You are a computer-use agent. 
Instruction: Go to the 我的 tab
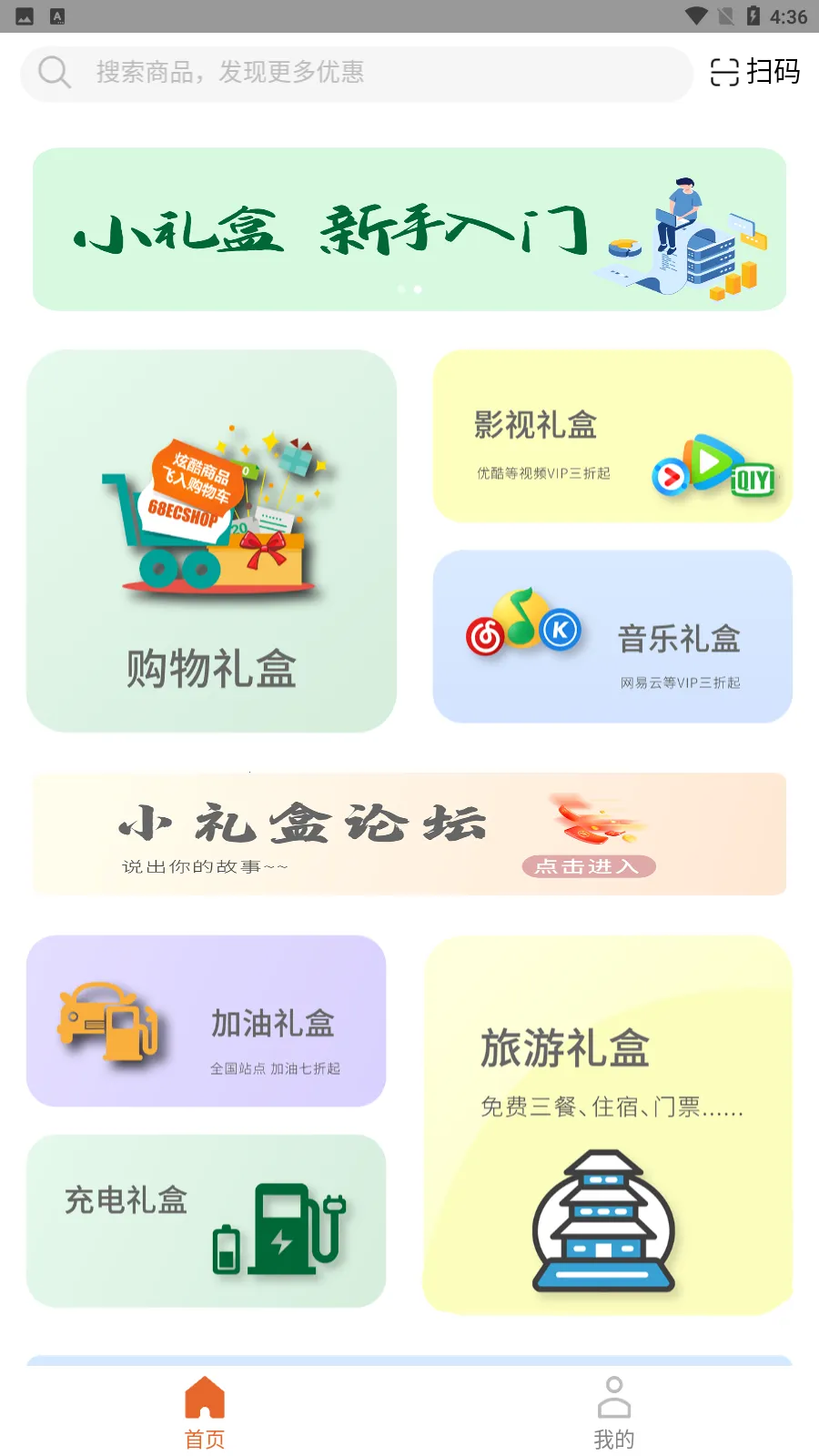pyautogui.click(x=614, y=1411)
